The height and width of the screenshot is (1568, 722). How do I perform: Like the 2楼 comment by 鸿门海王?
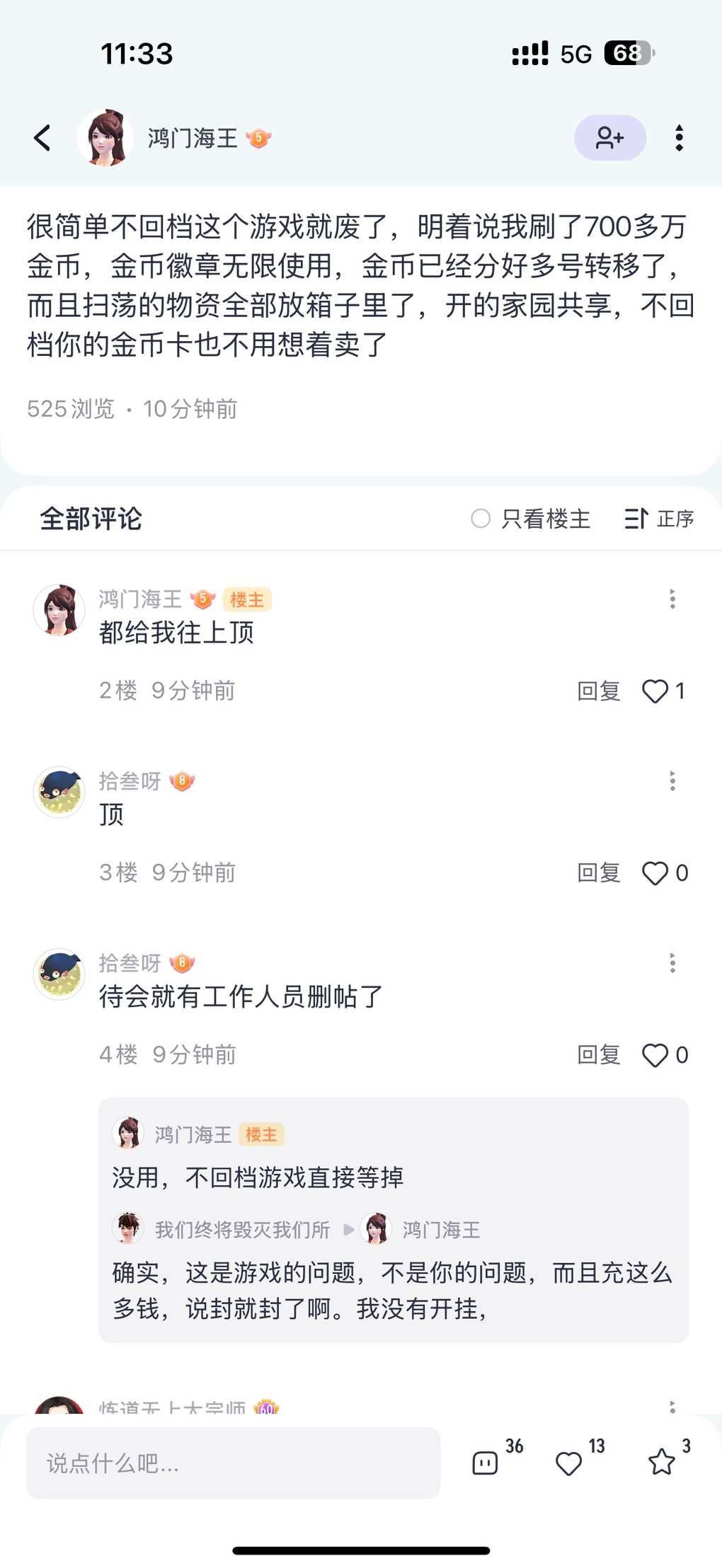655,691
